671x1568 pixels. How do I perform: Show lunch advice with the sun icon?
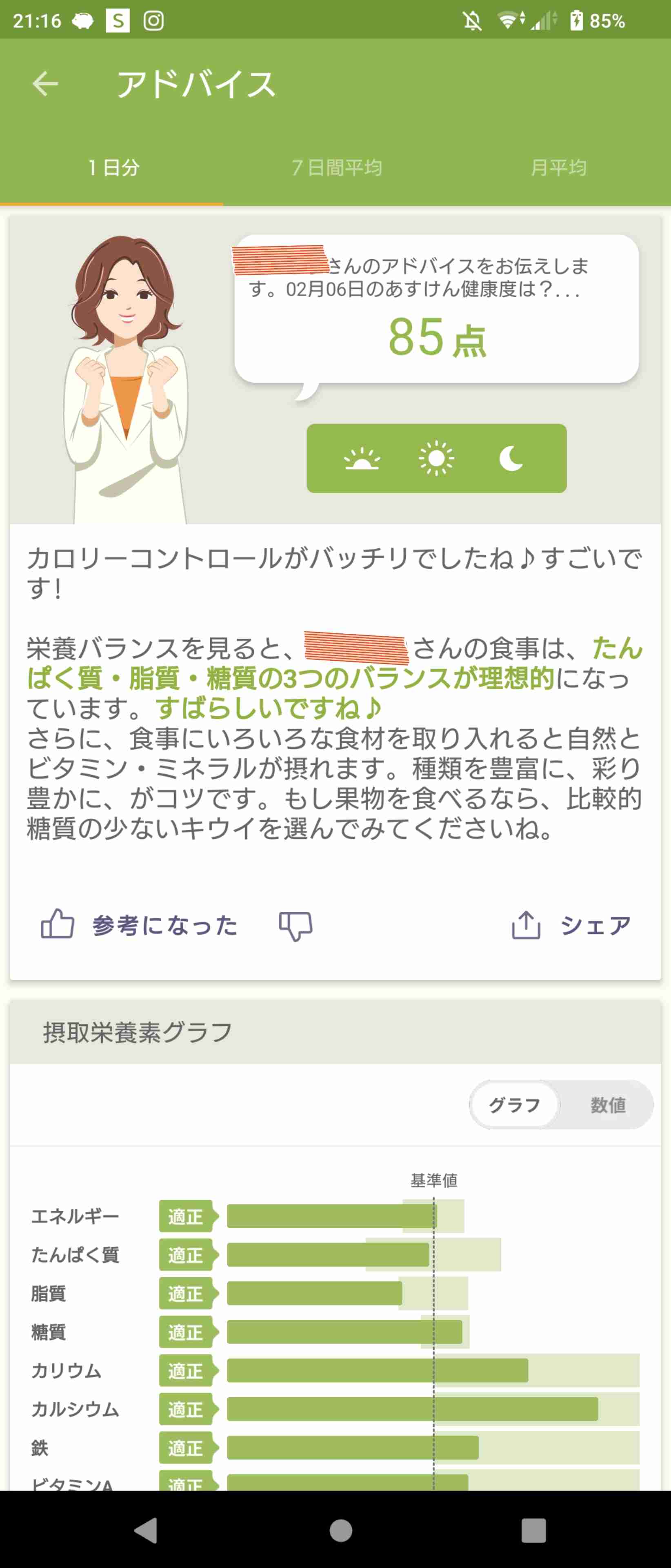coord(436,458)
